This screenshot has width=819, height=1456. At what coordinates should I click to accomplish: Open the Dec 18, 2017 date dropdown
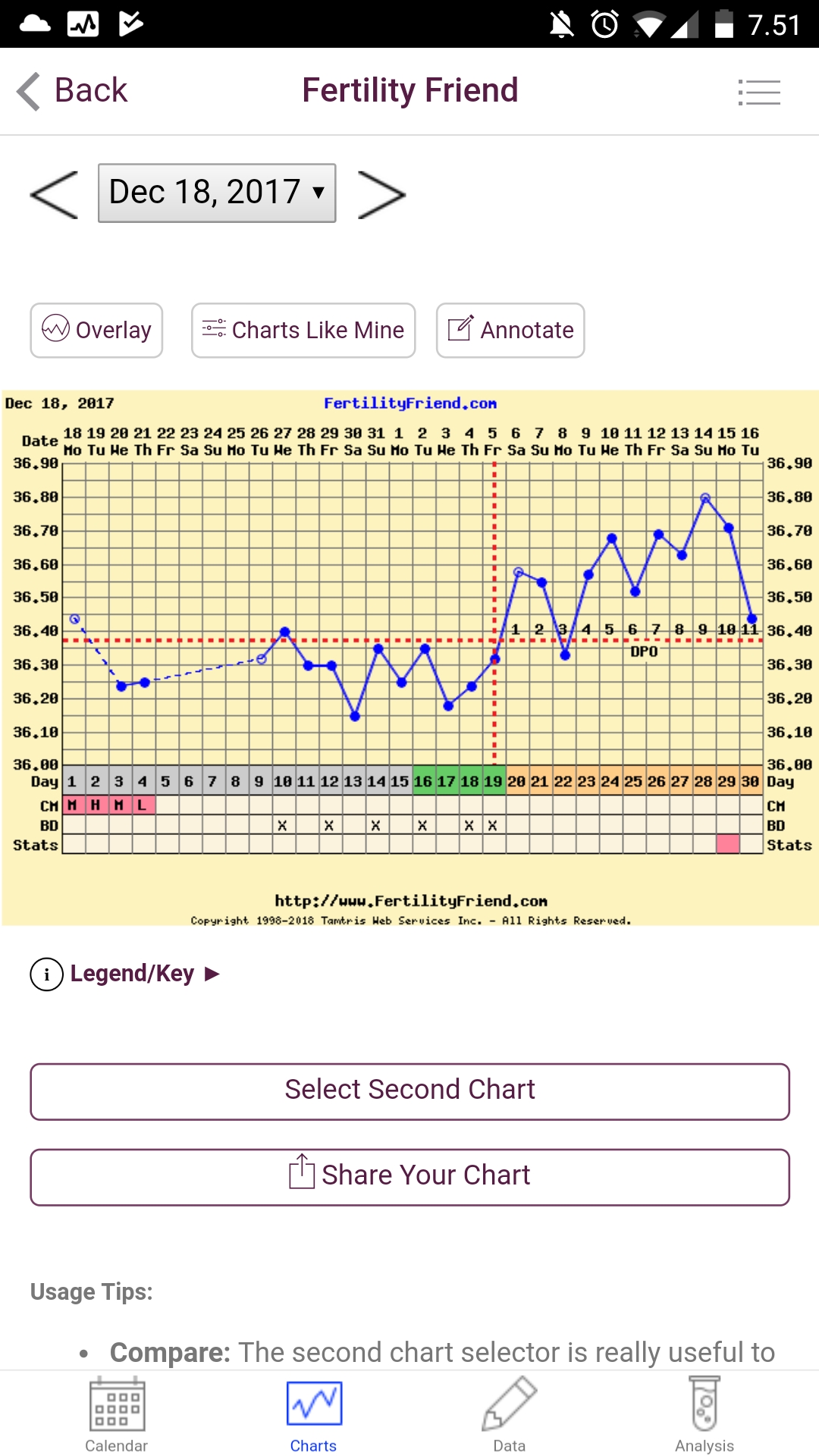[217, 193]
